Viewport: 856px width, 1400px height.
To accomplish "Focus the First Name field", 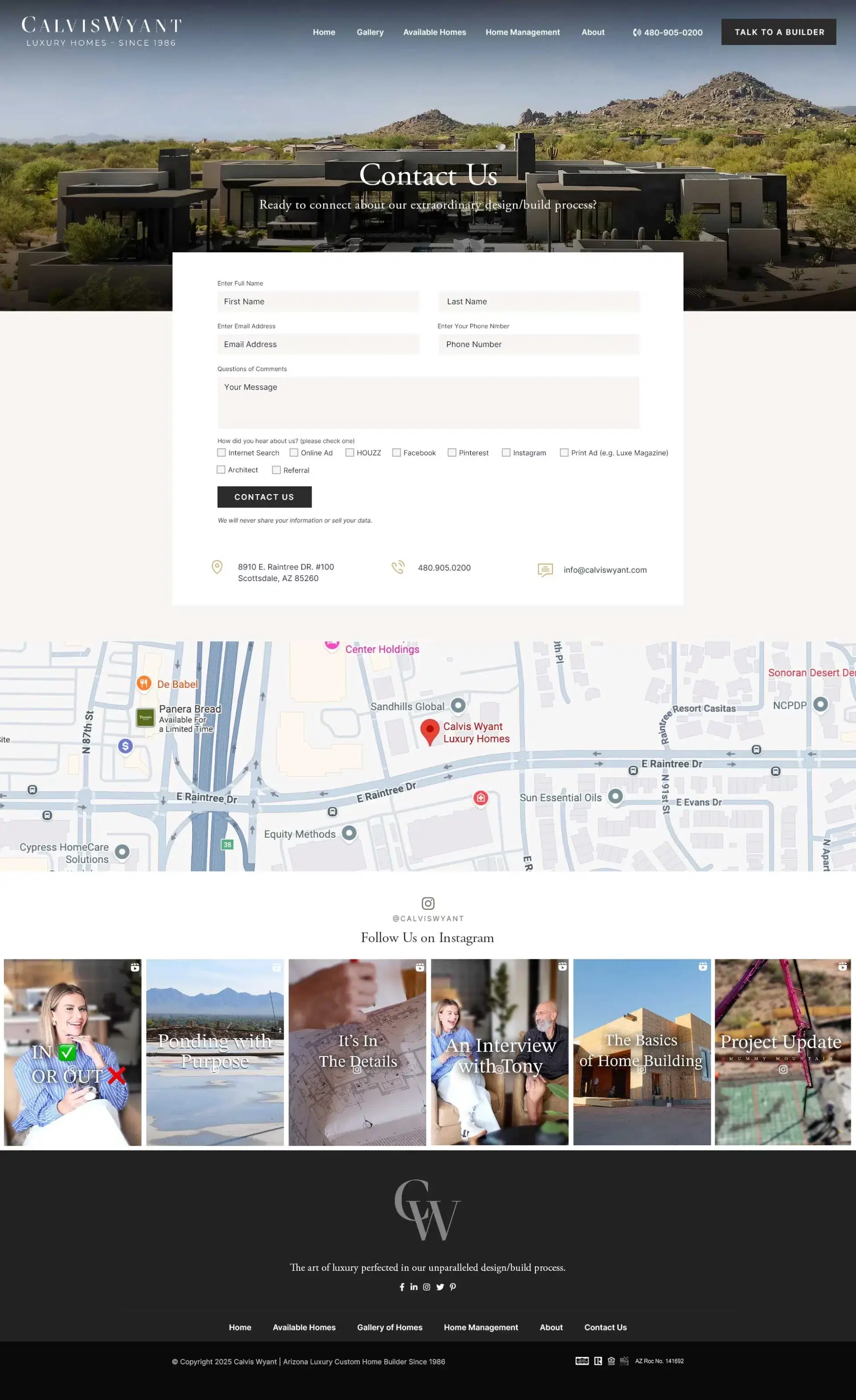I will (318, 302).
